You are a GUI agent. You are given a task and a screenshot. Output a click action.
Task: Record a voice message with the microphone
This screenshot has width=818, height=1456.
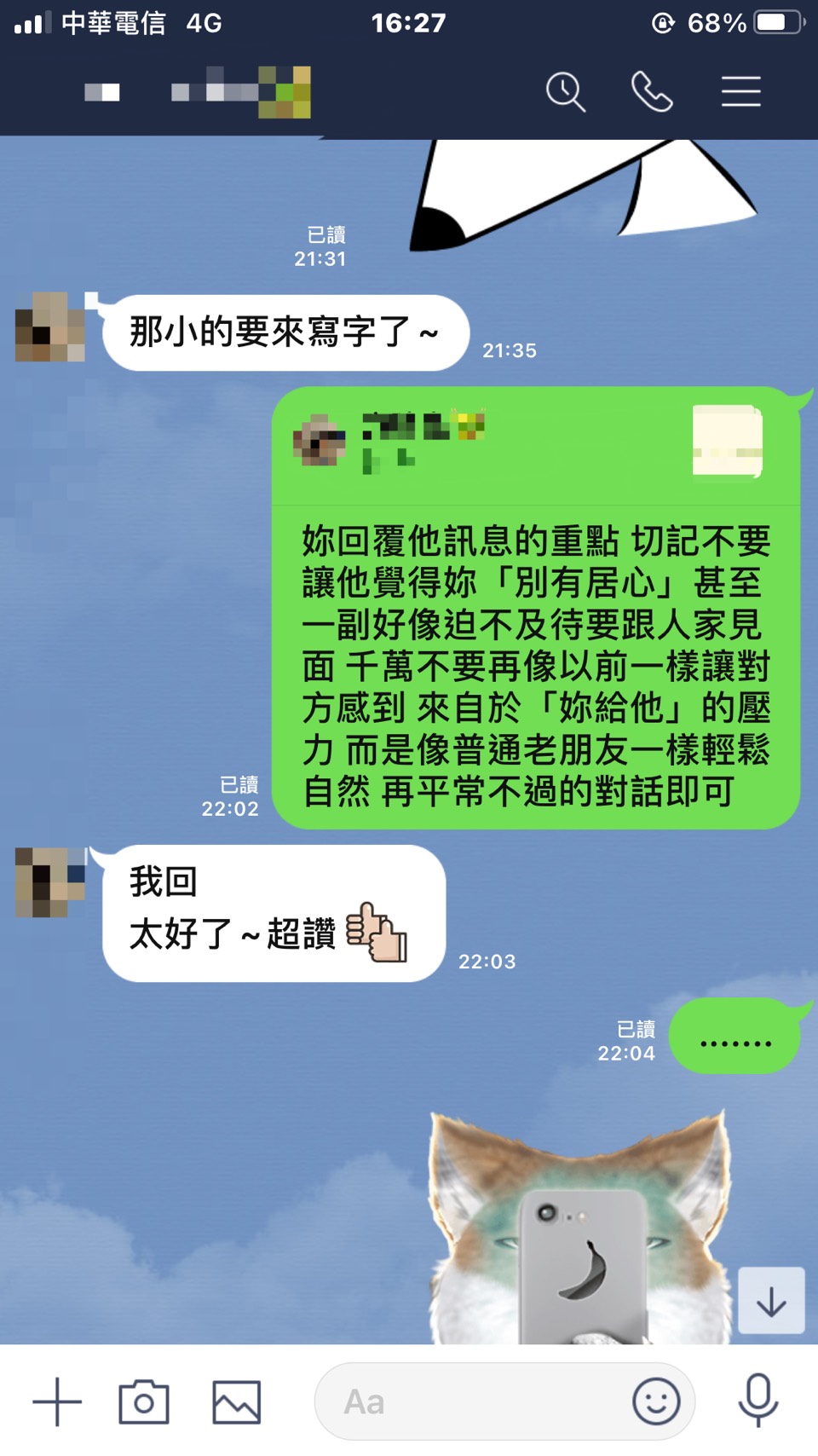point(758,1400)
